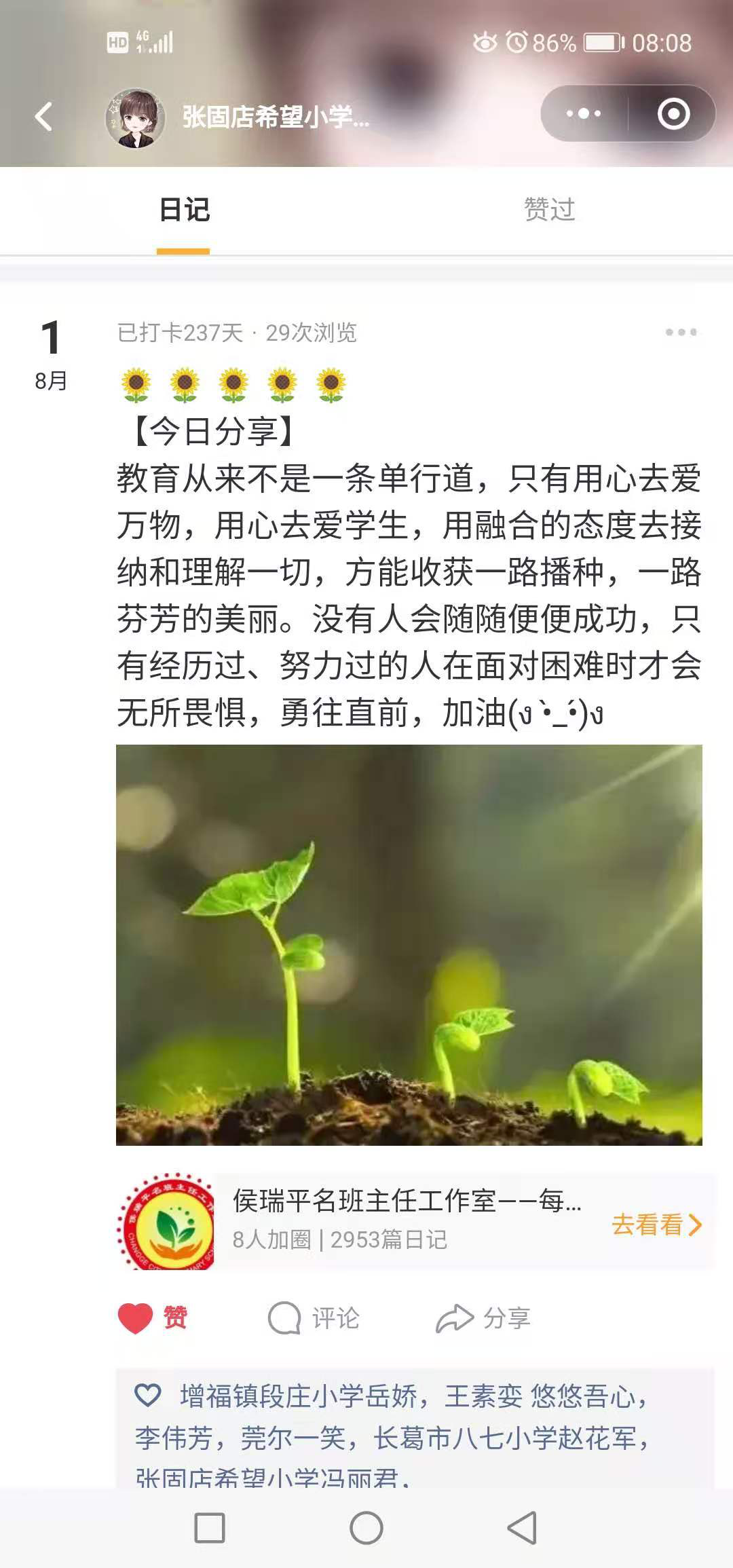Tap 去看看 to visit the circle
This screenshot has height=1568, width=733.
click(656, 1225)
